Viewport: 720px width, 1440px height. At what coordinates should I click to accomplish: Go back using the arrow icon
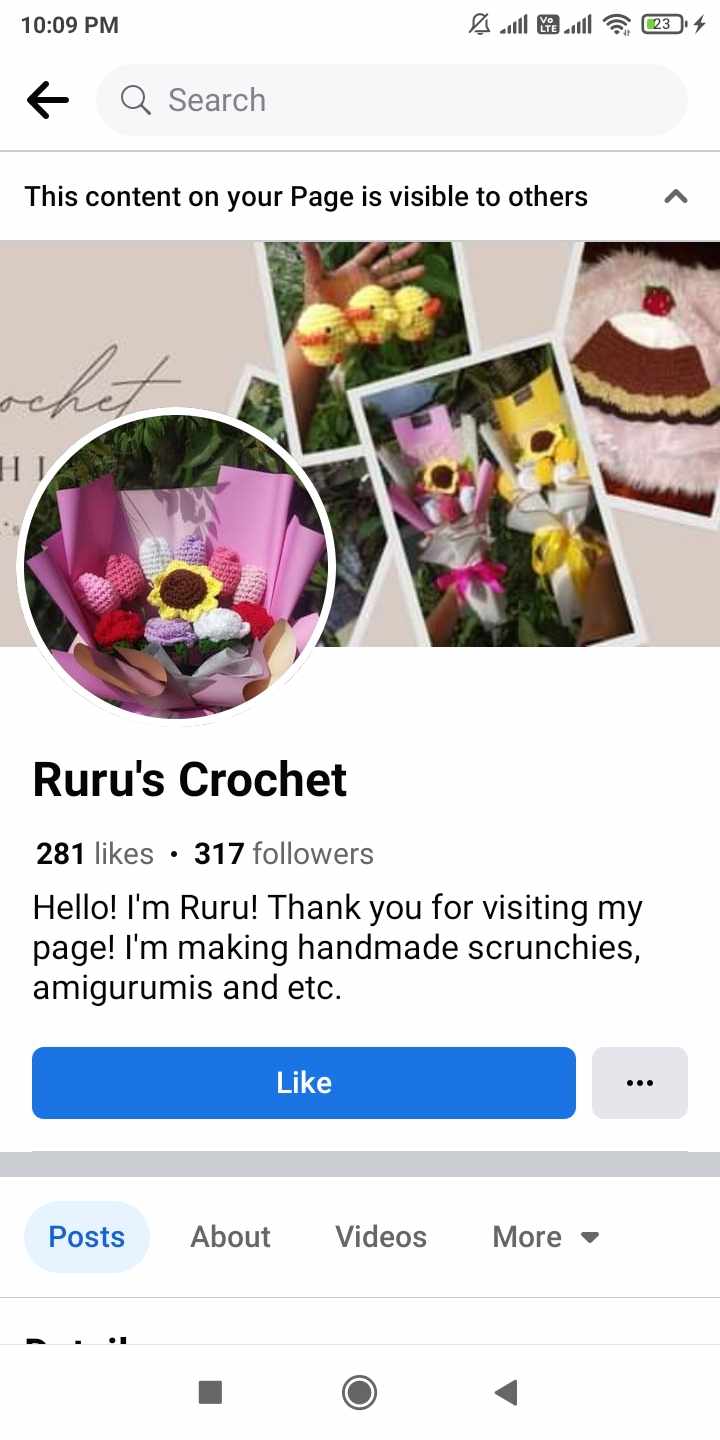(47, 100)
